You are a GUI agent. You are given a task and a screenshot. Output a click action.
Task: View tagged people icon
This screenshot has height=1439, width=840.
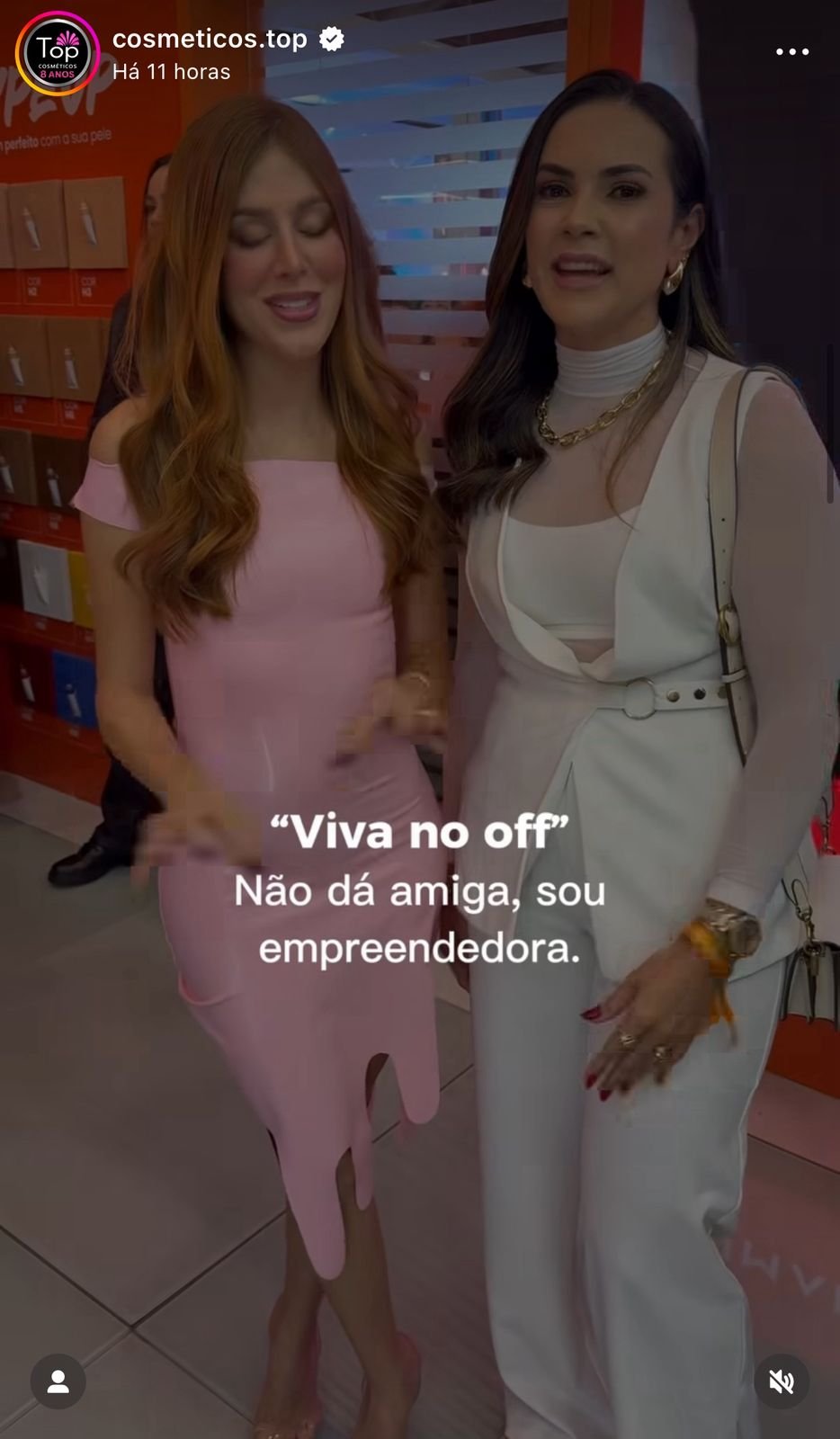(58, 1381)
